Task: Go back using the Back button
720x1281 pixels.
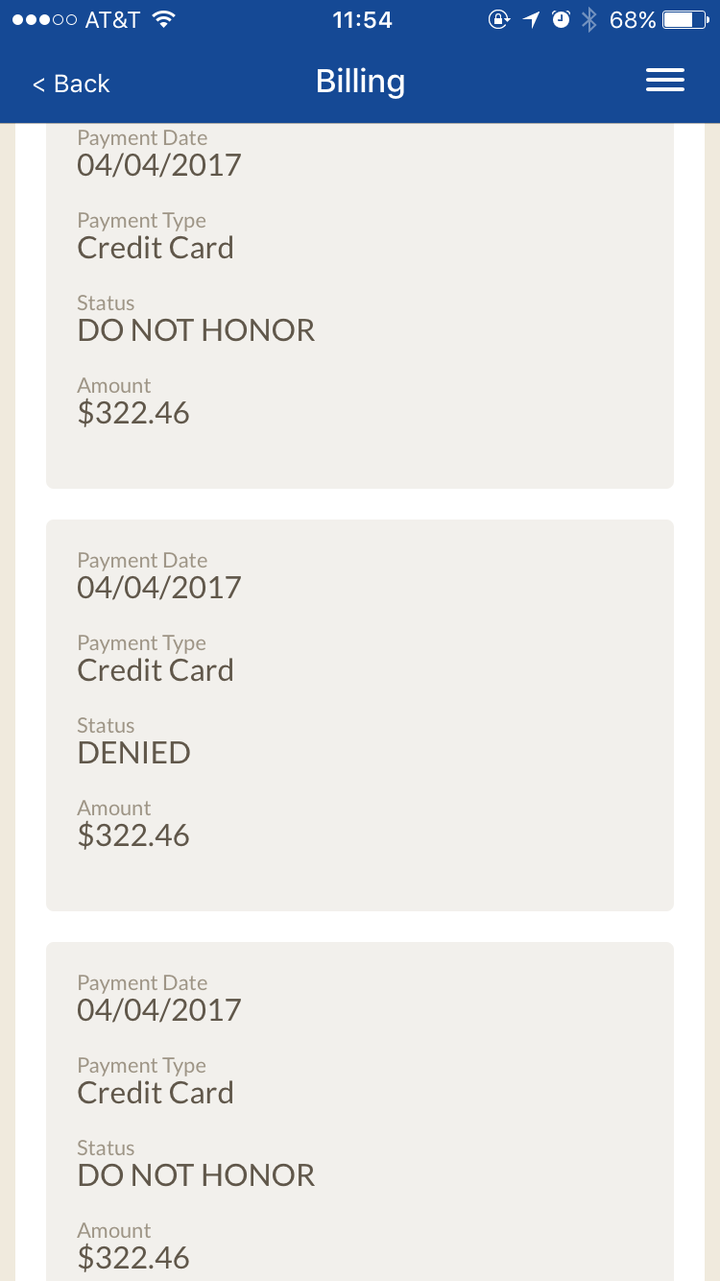Action: click(71, 83)
